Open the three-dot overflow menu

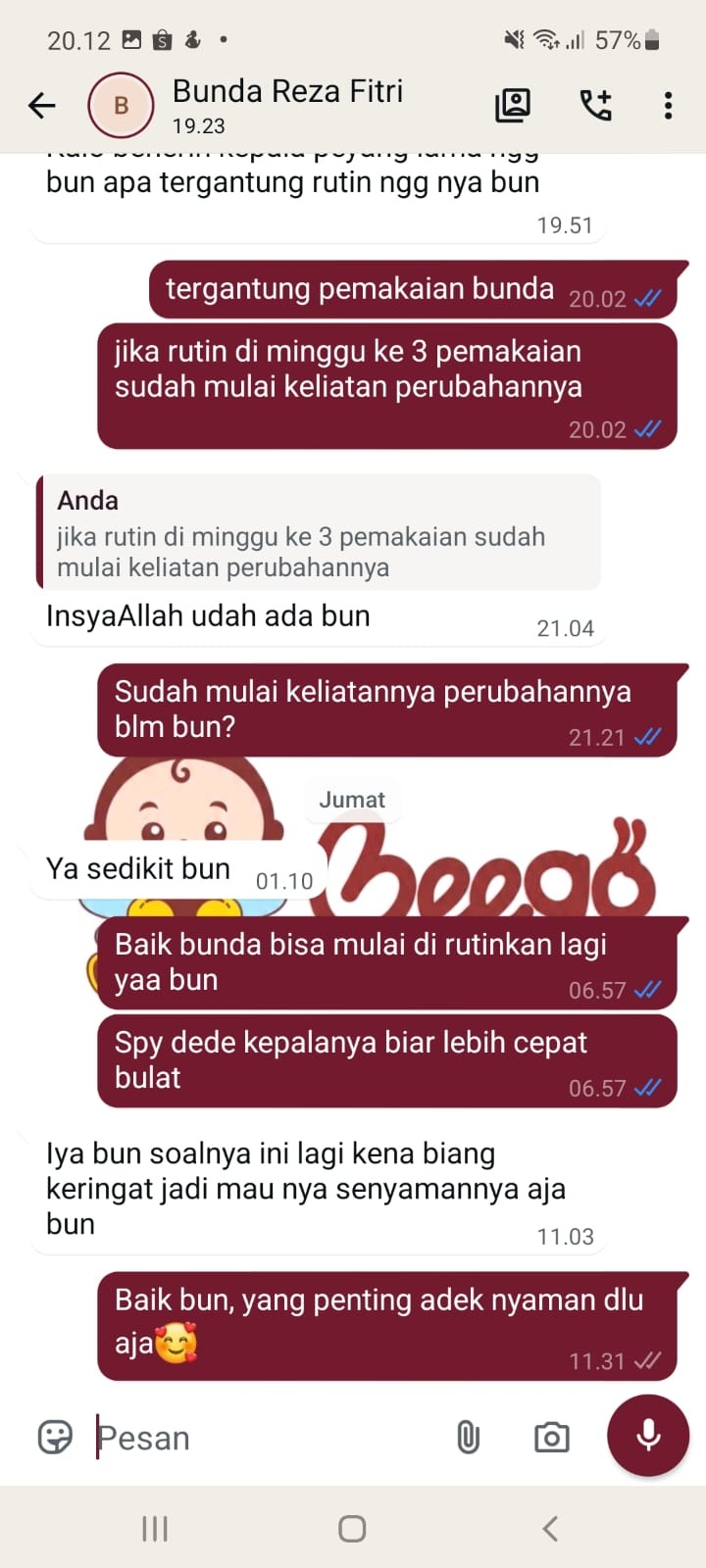pos(668,105)
